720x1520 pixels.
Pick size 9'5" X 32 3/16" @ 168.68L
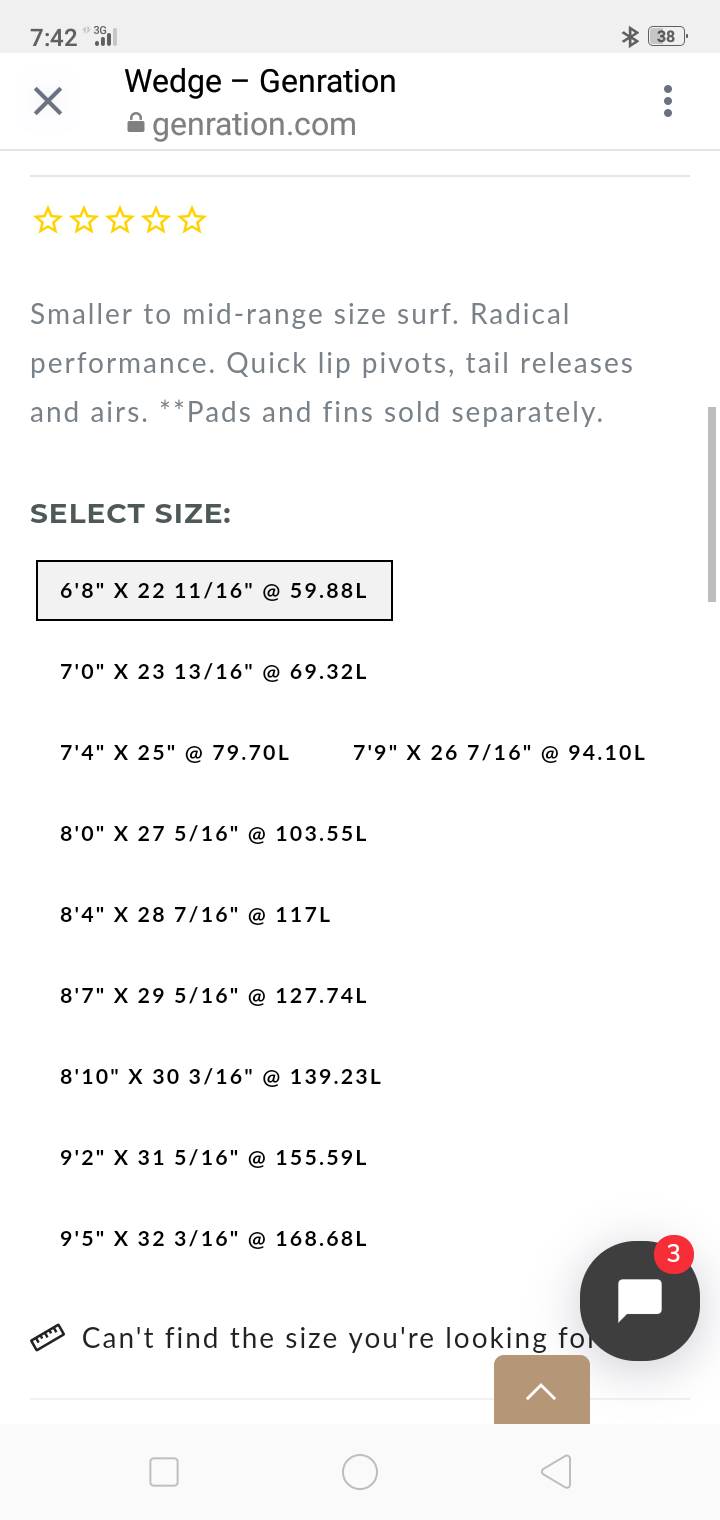pos(214,1238)
